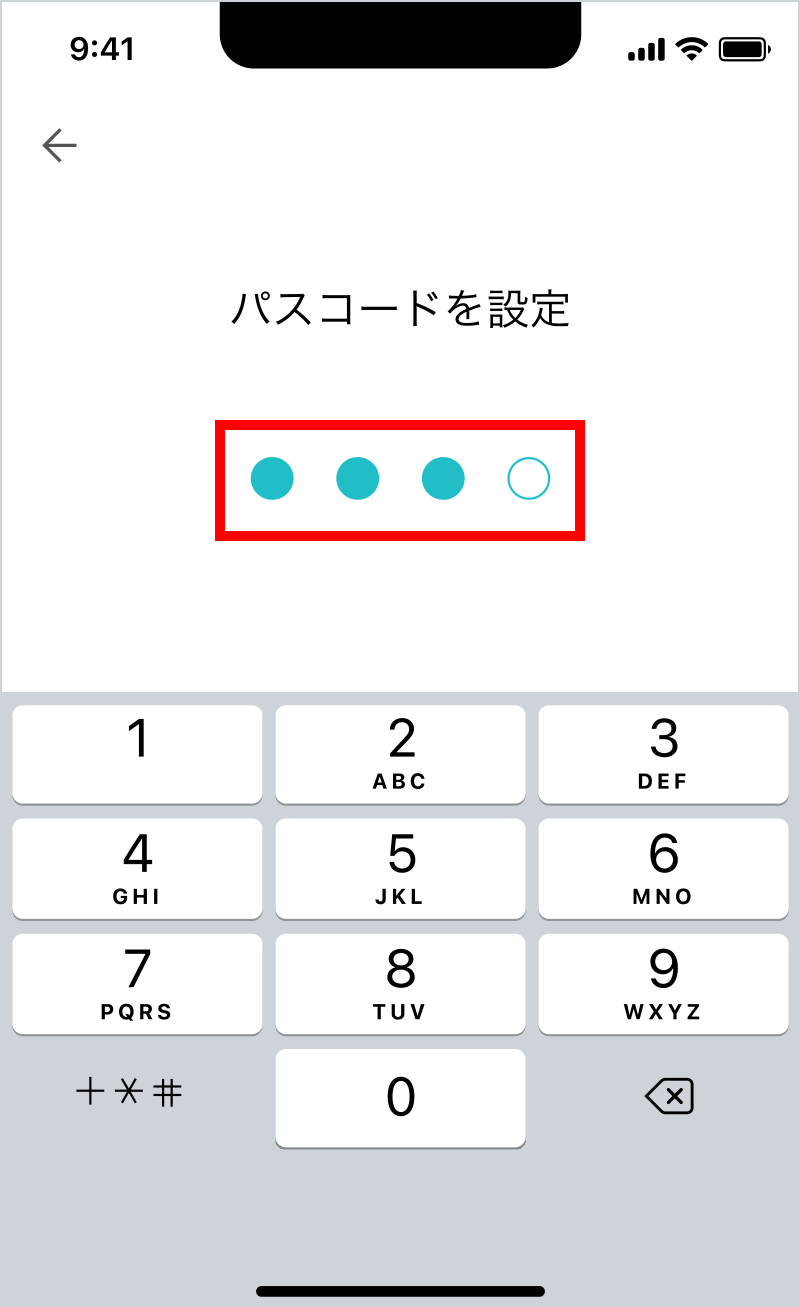
Task: Tap the 2 ABC key
Action: point(400,754)
